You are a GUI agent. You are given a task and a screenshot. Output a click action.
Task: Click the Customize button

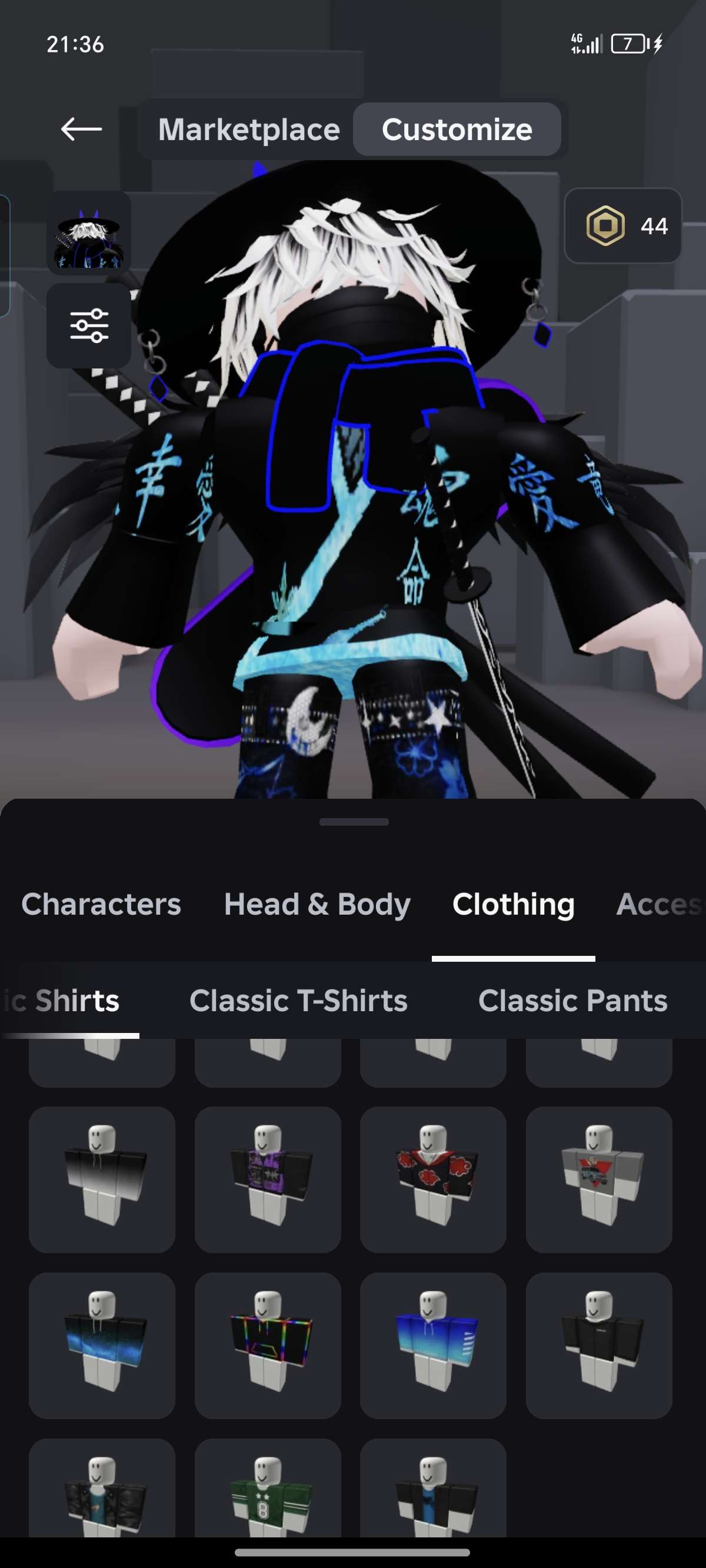click(x=457, y=129)
